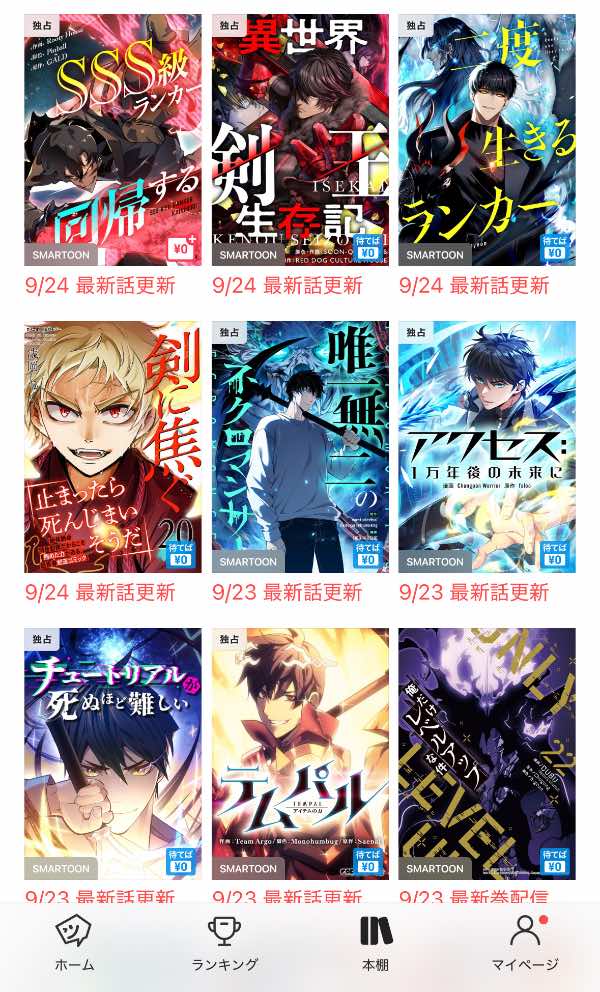Switch to マイページ tab

(525, 944)
